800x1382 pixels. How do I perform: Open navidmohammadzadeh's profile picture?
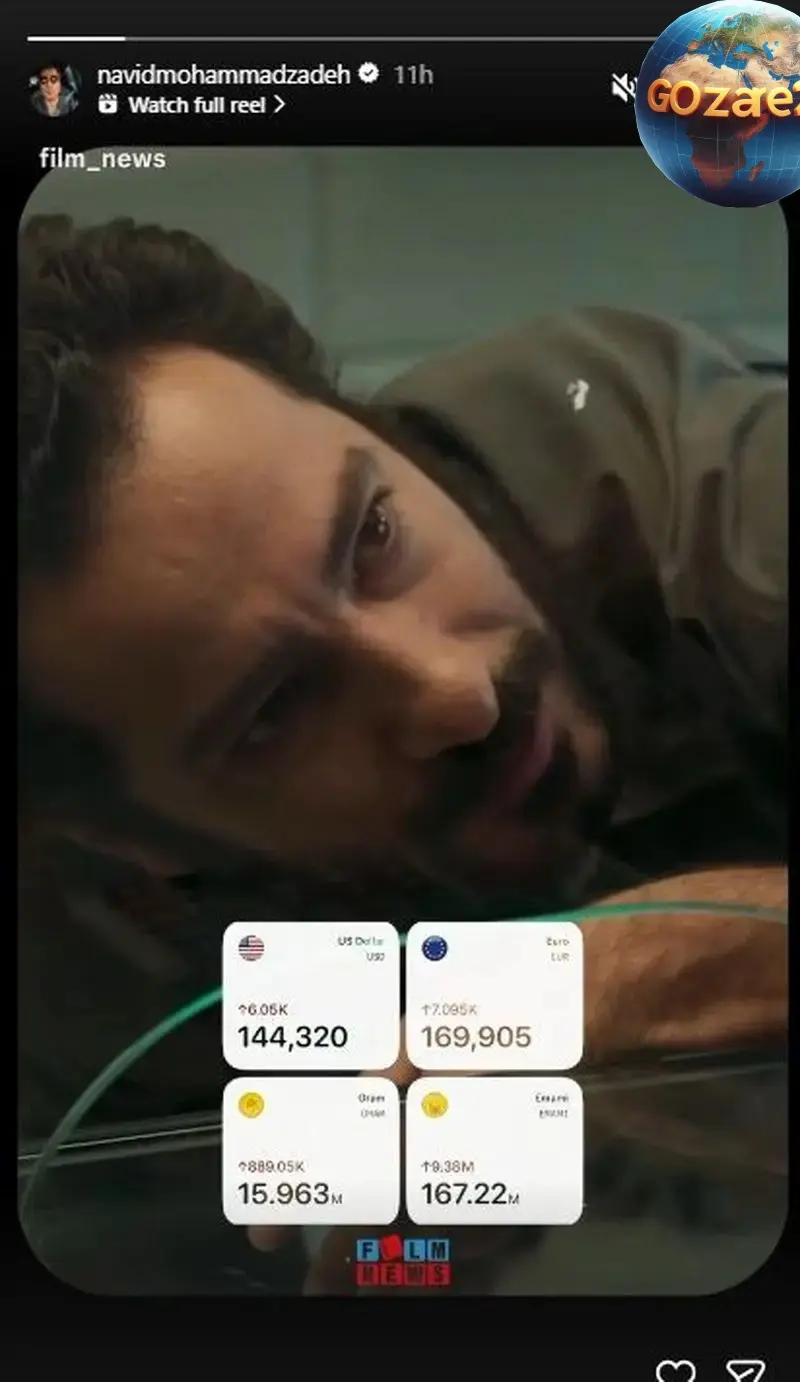(x=53, y=90)
